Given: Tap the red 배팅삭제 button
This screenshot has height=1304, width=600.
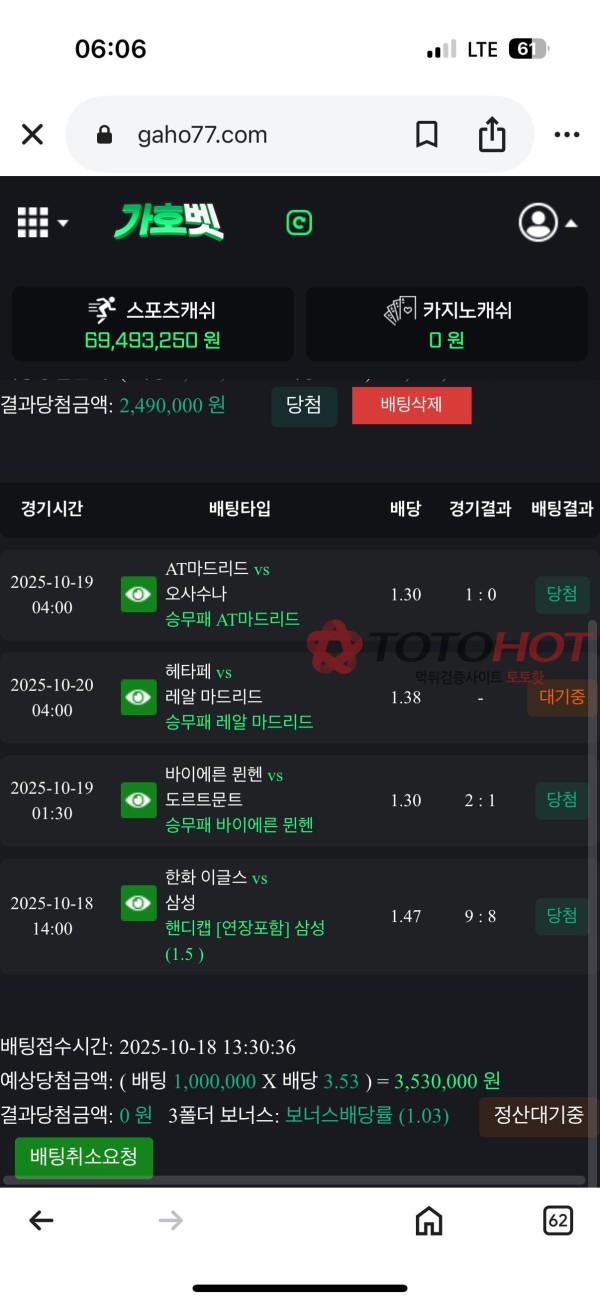Looking at the screenshot, I should (x=411, y=405).
